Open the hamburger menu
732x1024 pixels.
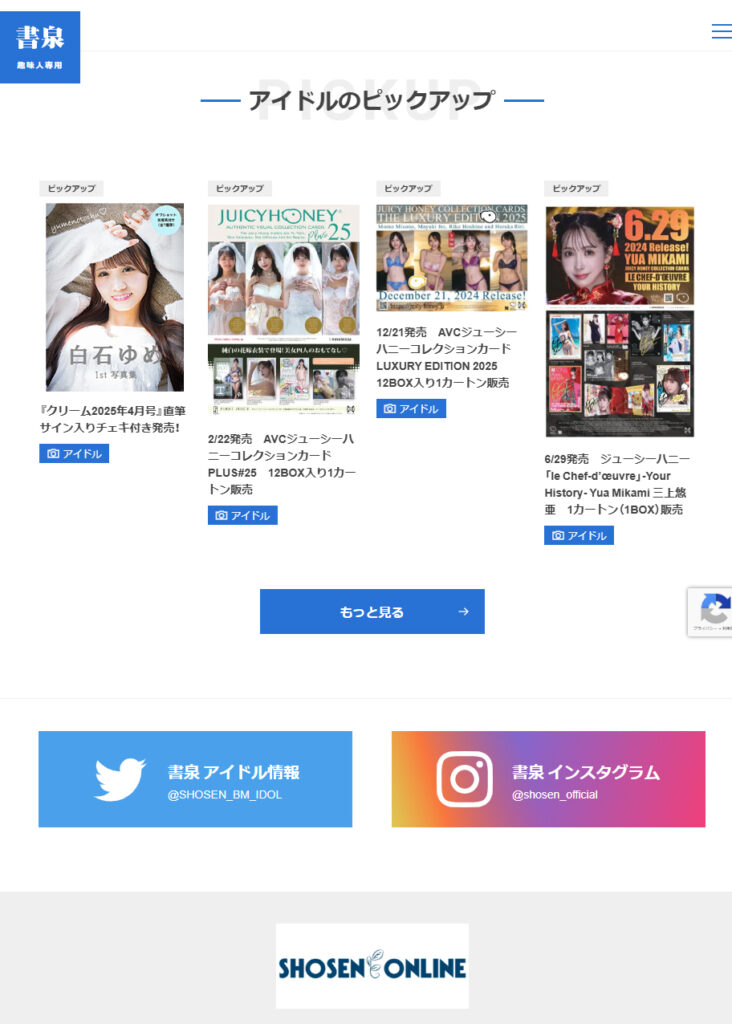pos(720,31)
